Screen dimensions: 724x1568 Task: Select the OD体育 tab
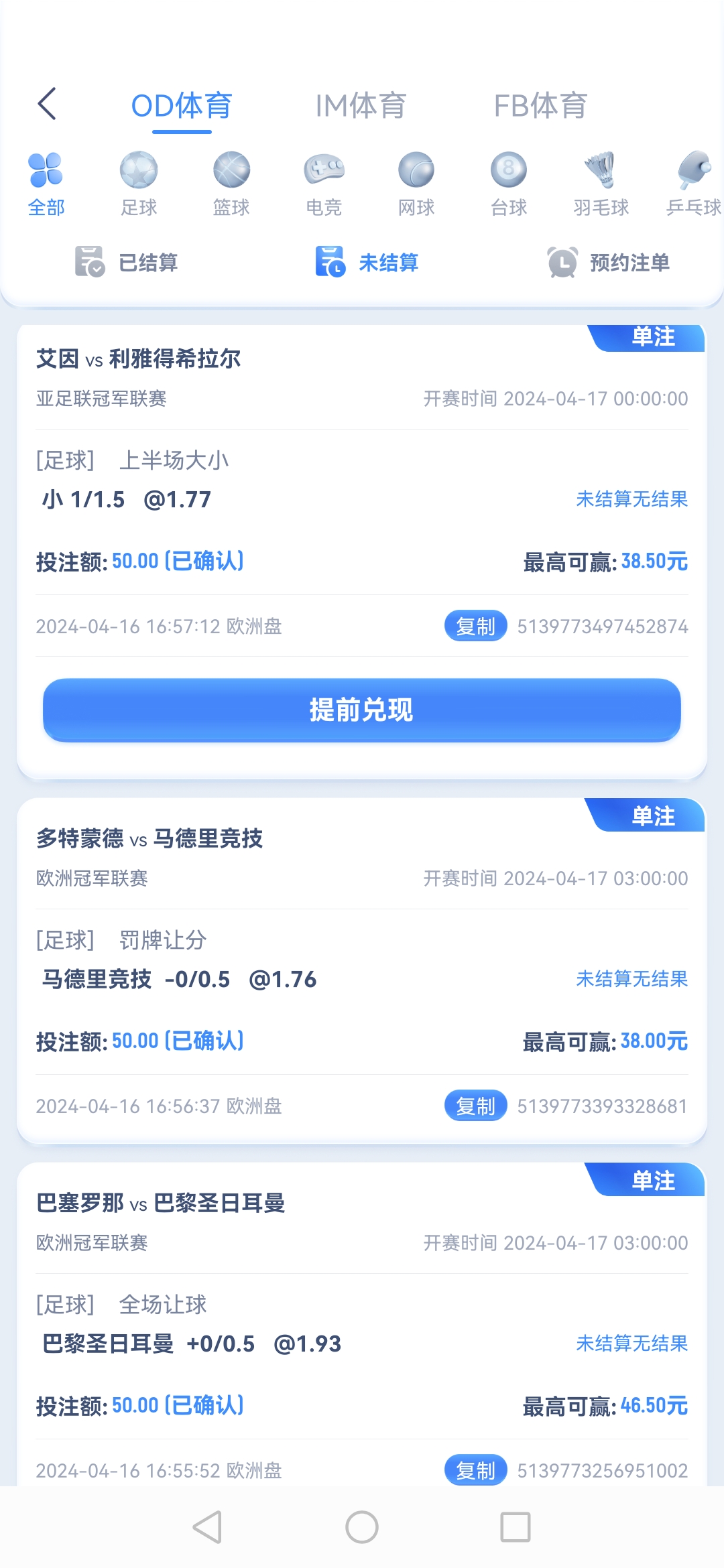pyautogui.click(x=182, y=106)
